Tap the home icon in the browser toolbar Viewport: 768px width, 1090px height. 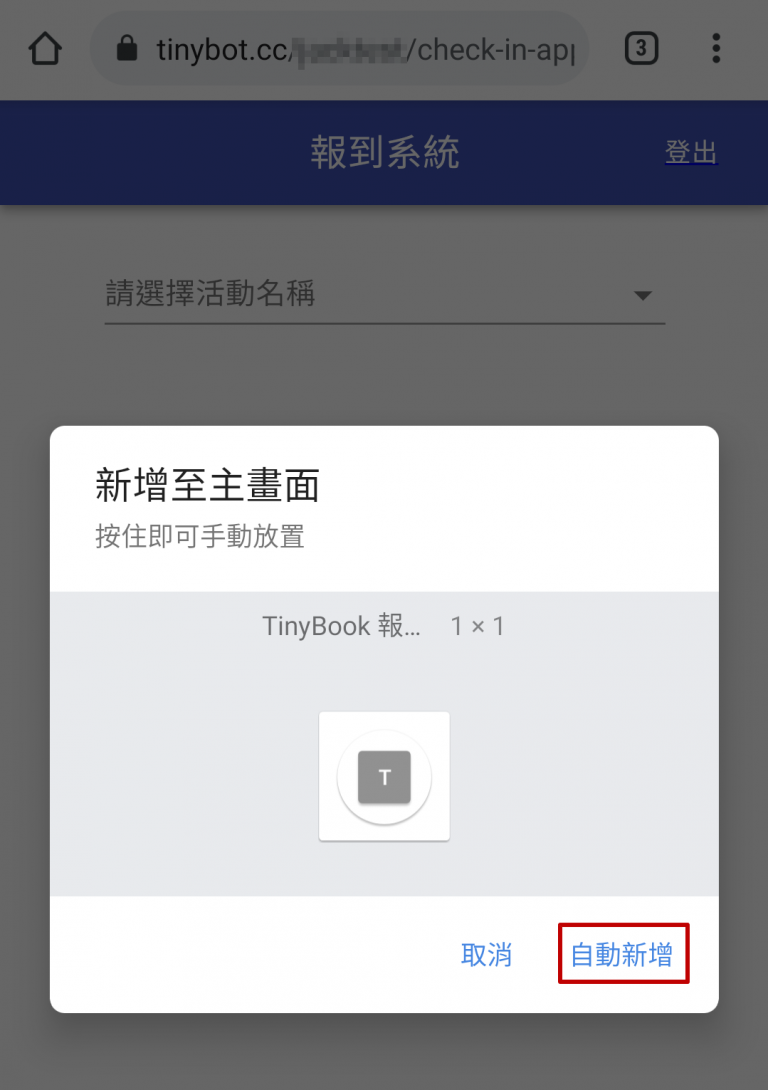[44, 48]
